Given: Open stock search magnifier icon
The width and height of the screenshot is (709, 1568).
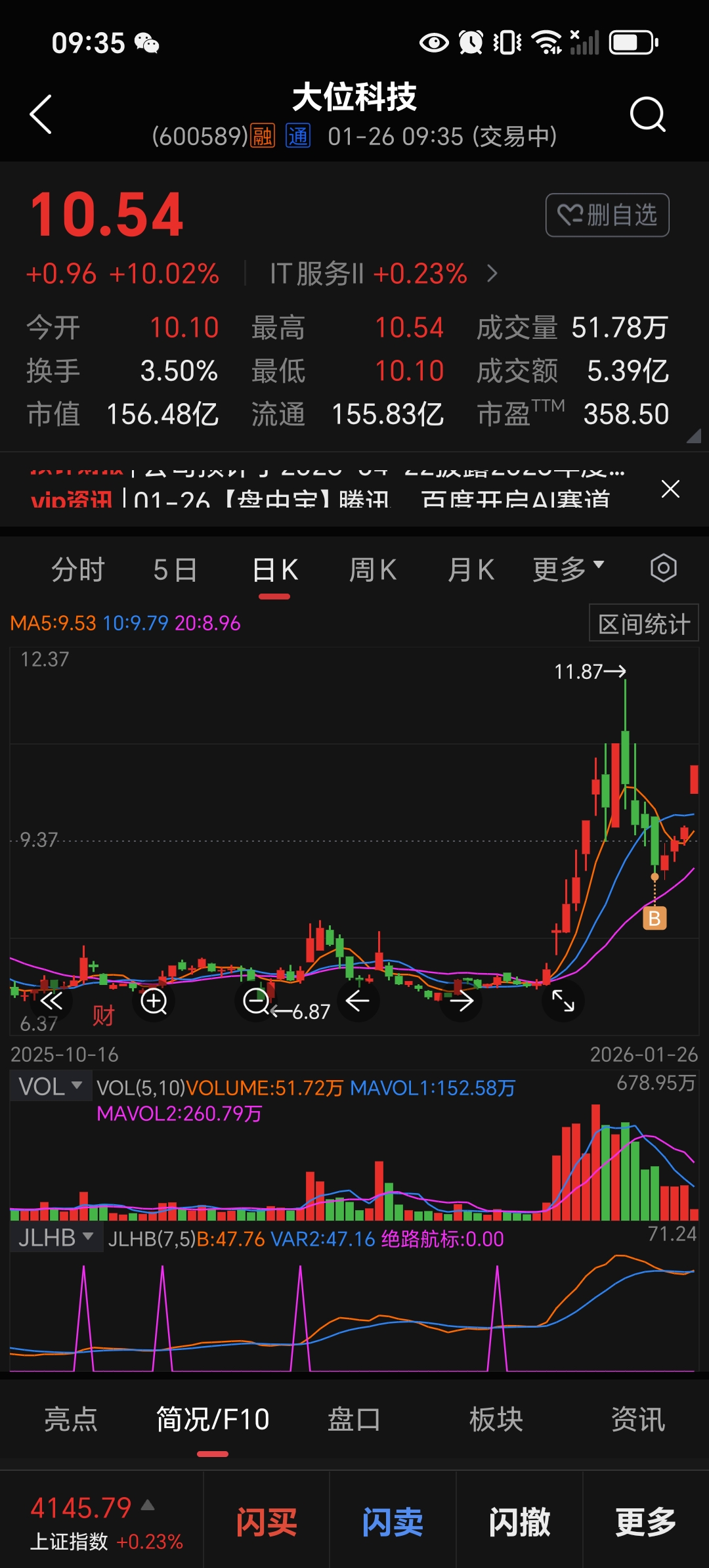Looking at the screenshot, I should (647, 115).
